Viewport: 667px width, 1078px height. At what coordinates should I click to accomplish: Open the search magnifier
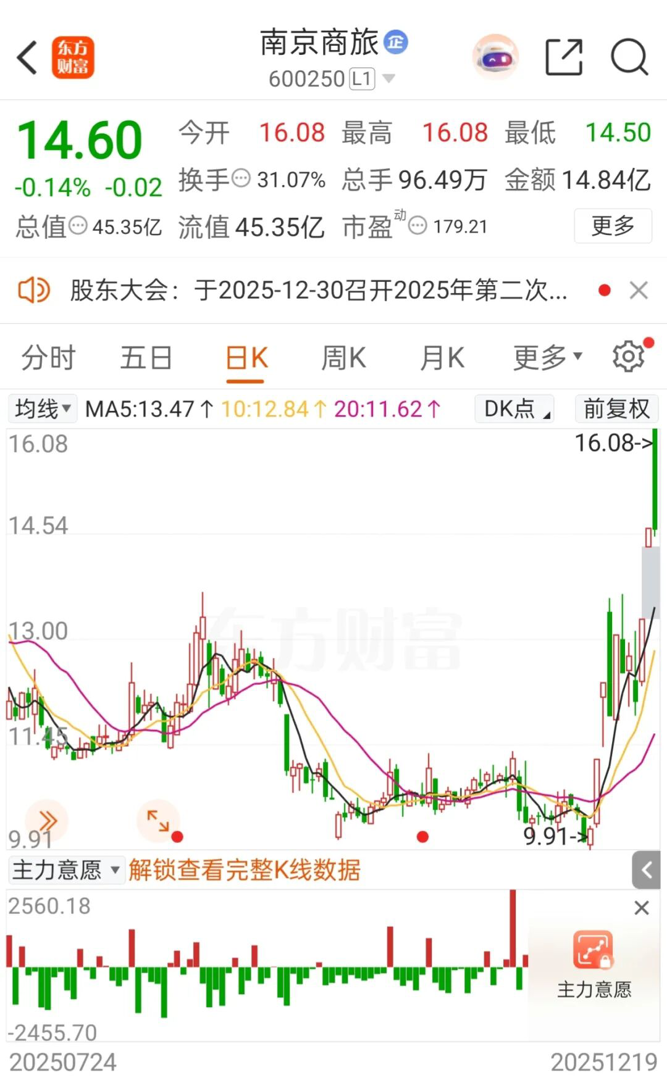point(629,58)
